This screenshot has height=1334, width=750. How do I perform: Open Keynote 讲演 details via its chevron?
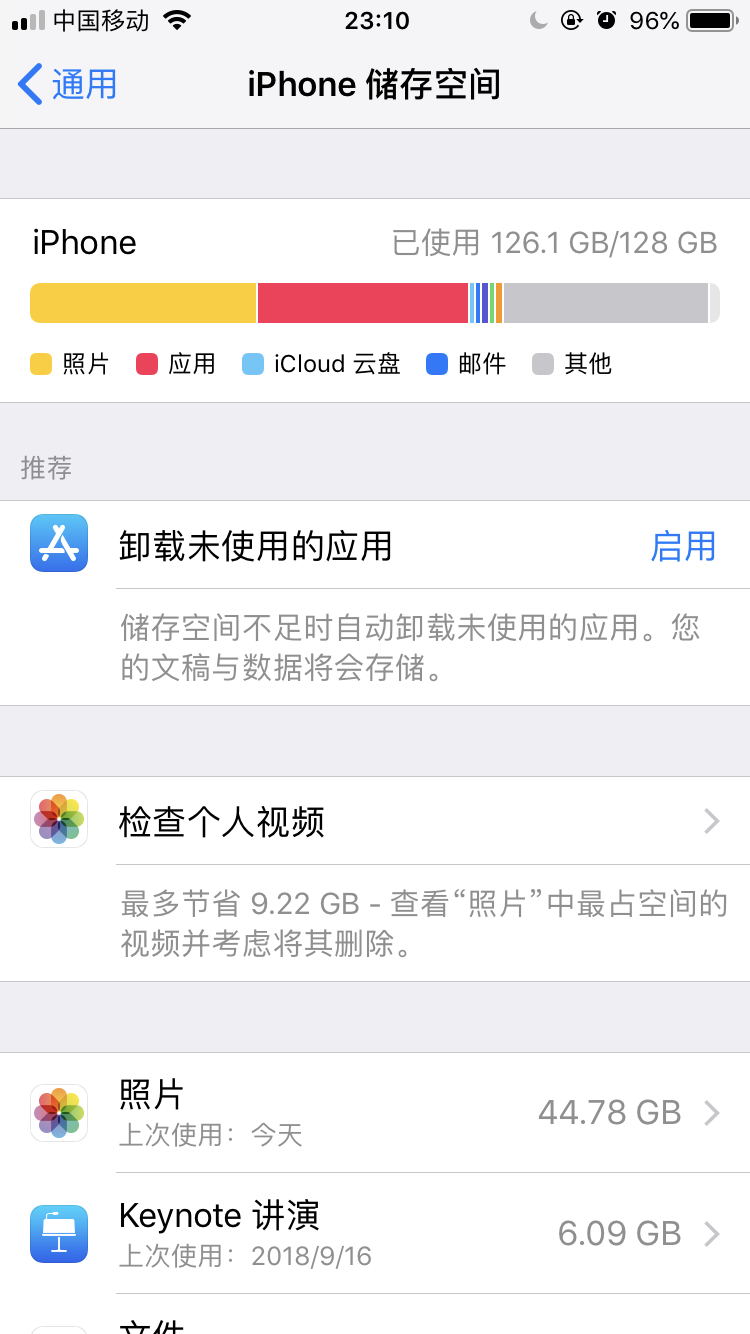(x=711, y=1232)
